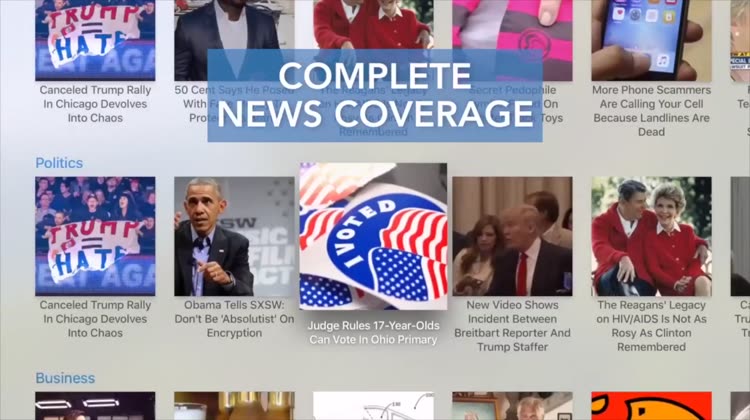View The Reagans' Legacy on HIV/AIDS article

pos(651,236)
